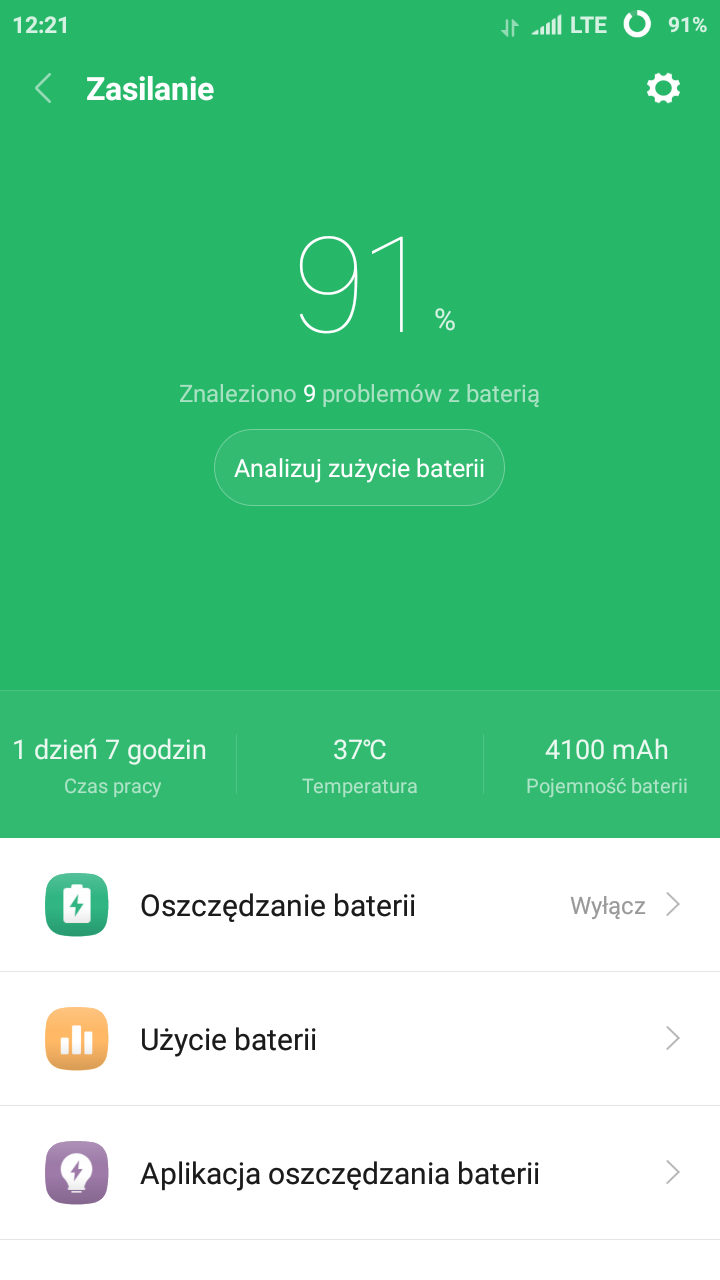720x1280 pixels.
Task: Open the Aplikacja oszczędzania baterii row
Action: click(x=360, y=1173)
